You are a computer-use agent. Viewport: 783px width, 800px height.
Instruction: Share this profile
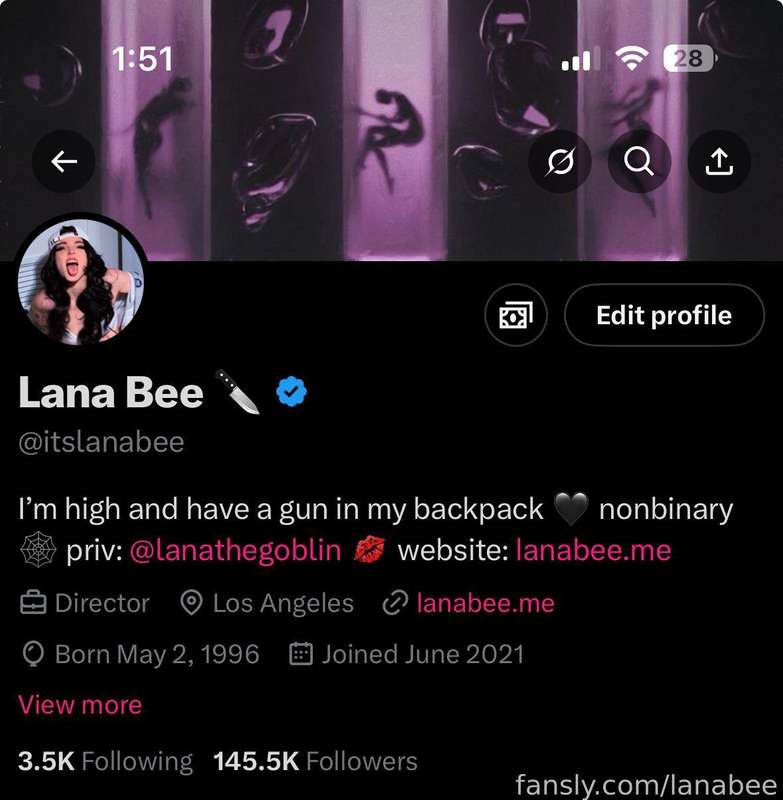(x=719, y=161)
